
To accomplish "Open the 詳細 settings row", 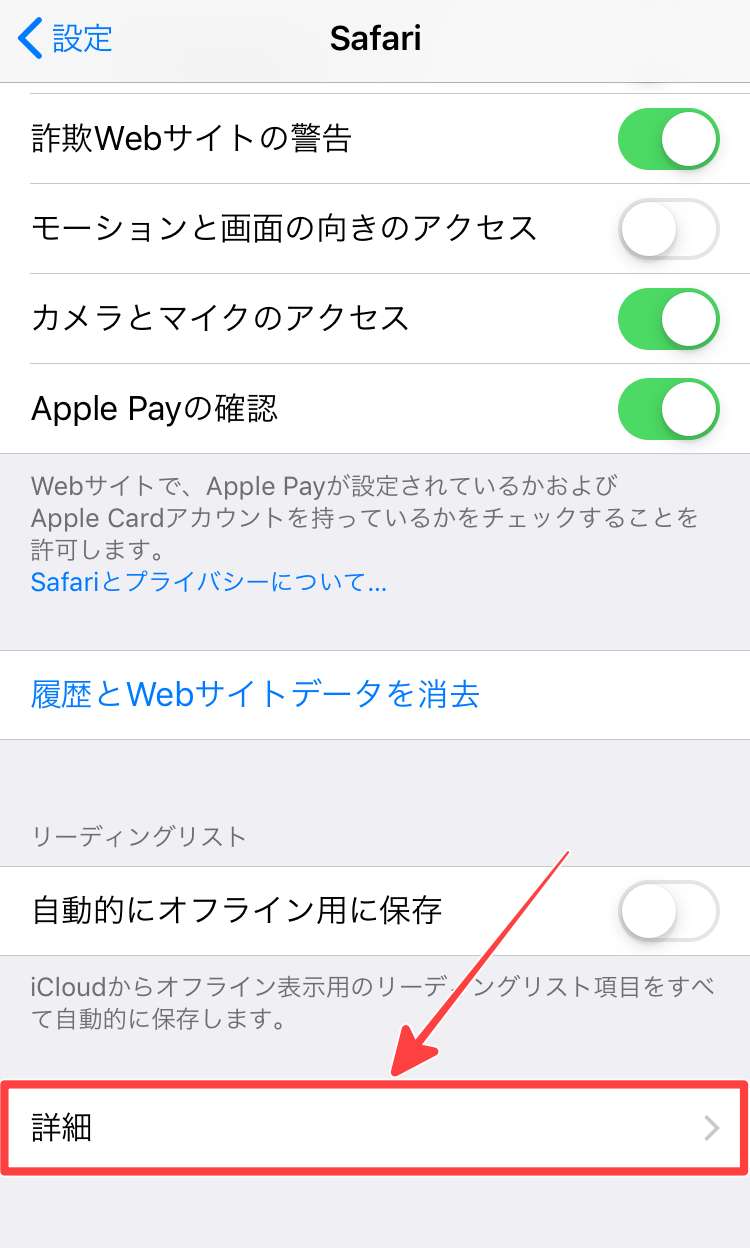I will point(375,1129).
